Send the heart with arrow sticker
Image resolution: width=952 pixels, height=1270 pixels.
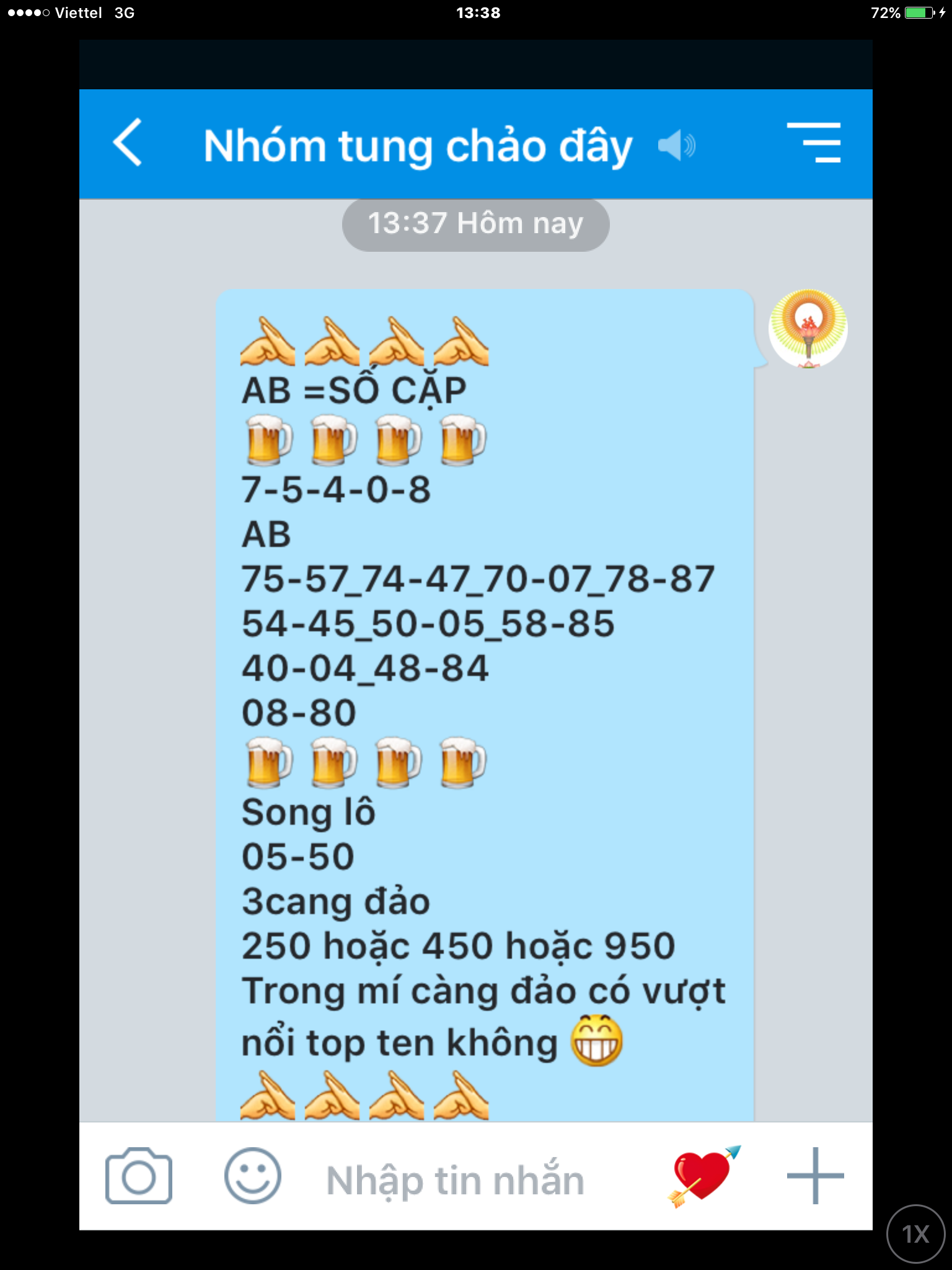[x=703, y=1176]
